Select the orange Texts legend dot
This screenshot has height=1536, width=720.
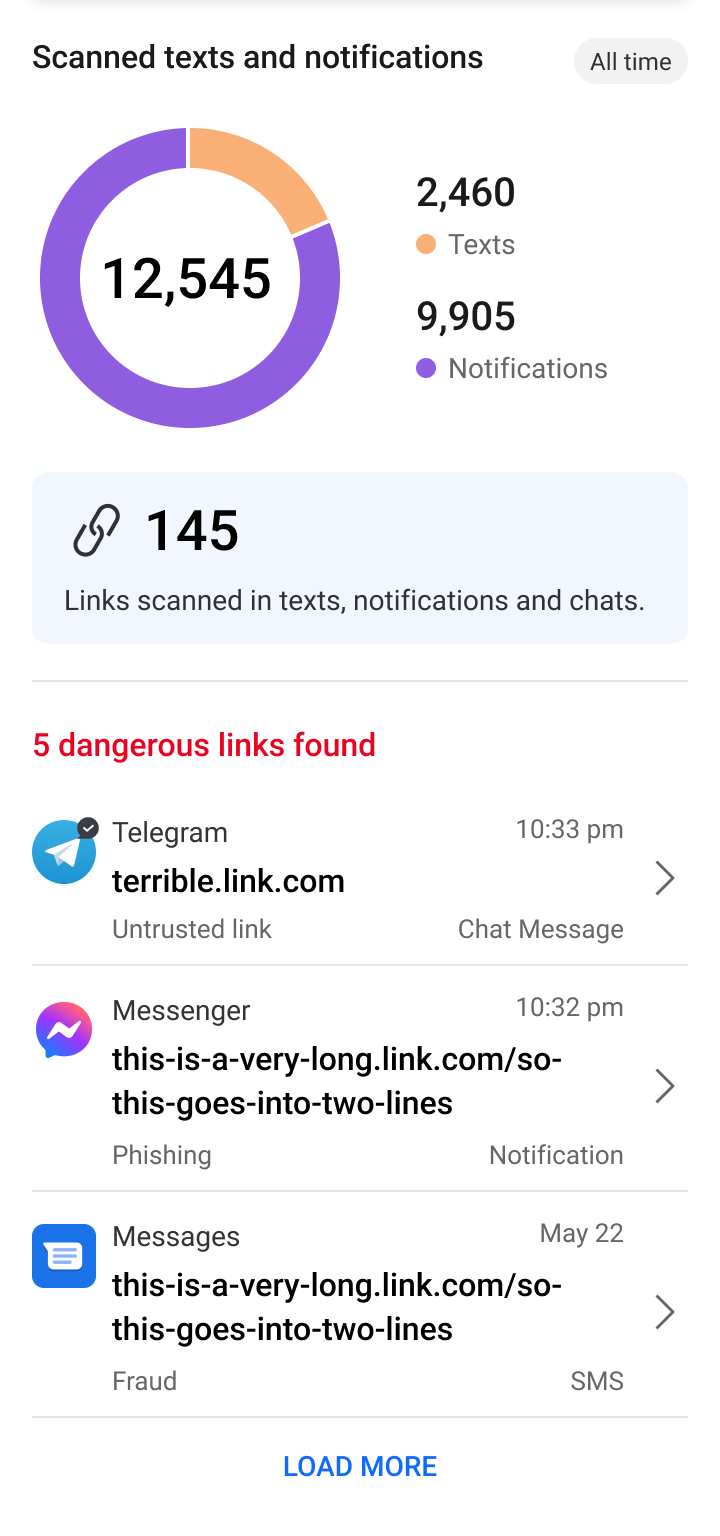[x=424, y=243]
